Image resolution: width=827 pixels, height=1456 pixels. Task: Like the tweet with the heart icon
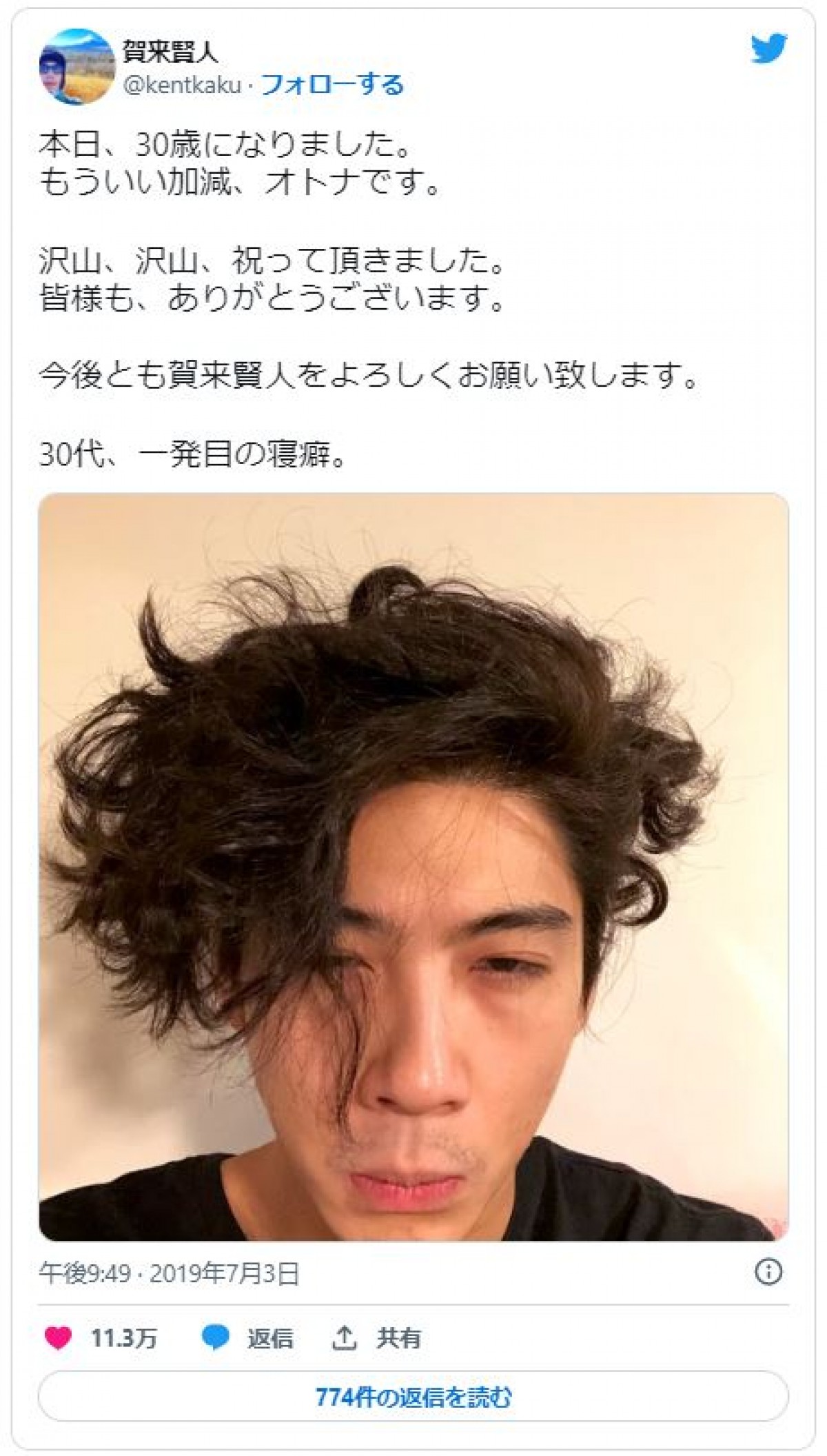pos(59,1338)
